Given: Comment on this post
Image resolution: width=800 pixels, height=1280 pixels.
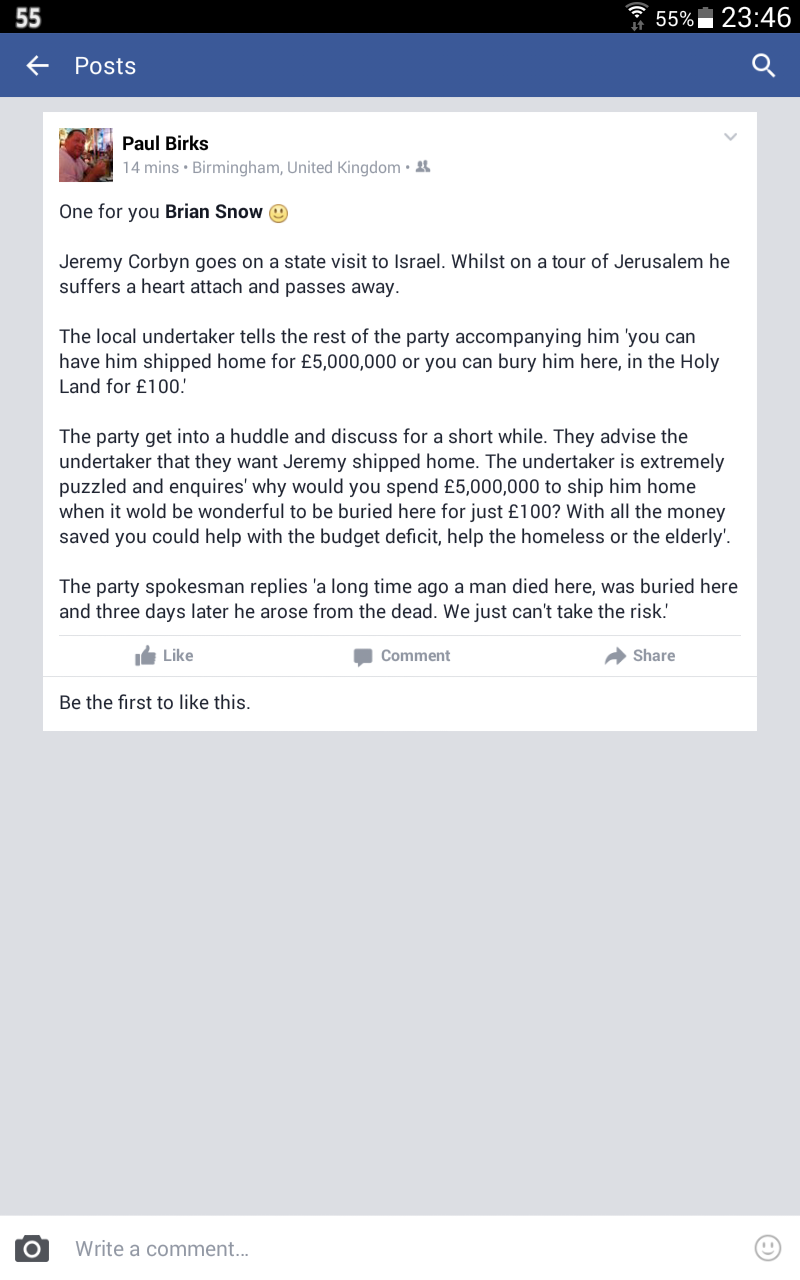Looking at the screenshot, I should click(401, 656).
